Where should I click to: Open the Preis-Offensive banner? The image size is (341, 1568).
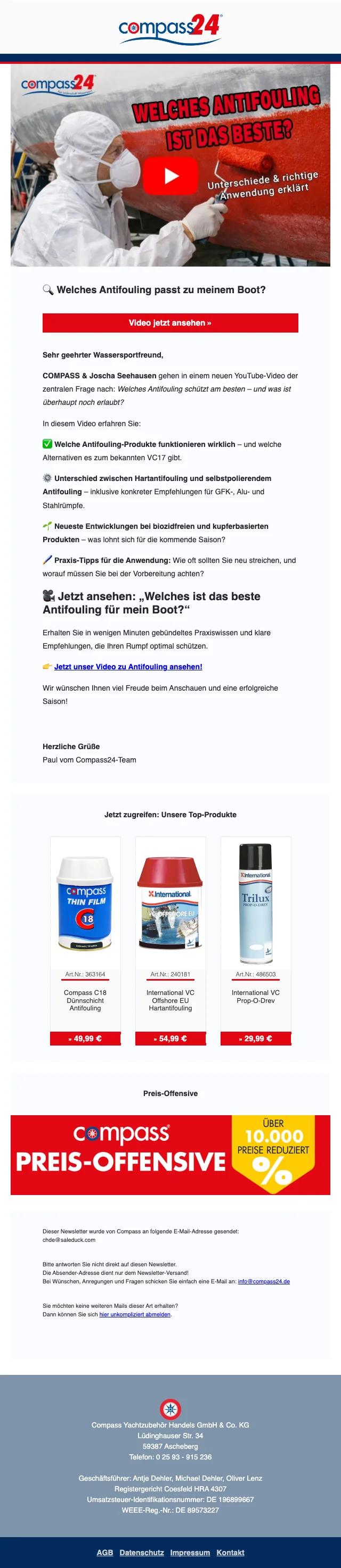pyautogui.click(x=170, y=1155)
